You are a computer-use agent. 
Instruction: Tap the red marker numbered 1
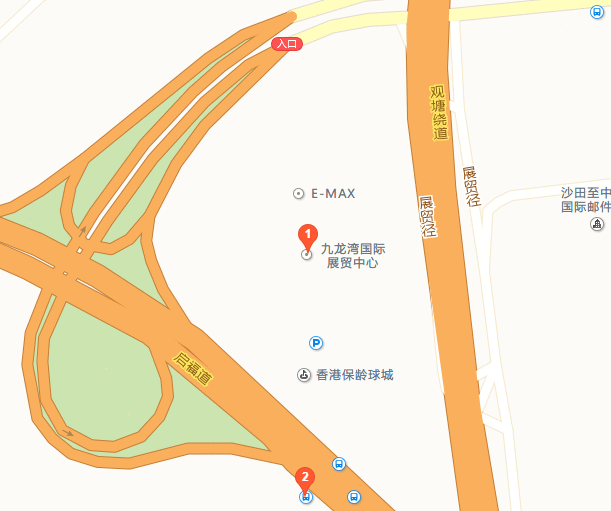click(307, 236)
